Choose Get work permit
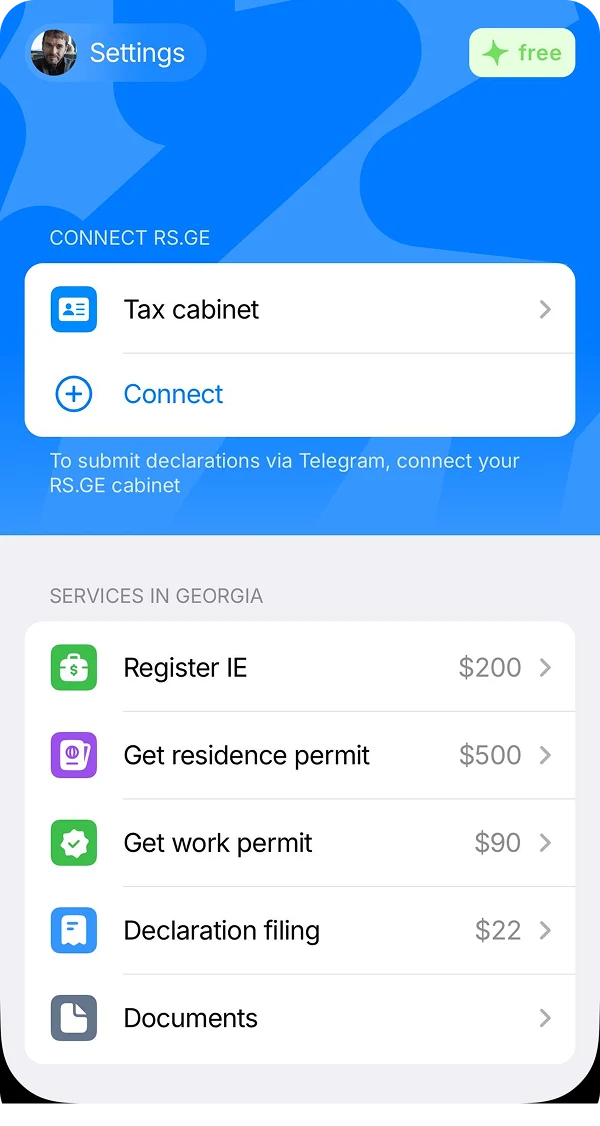This screenshot has width=600, height=1126. point(300,843)
